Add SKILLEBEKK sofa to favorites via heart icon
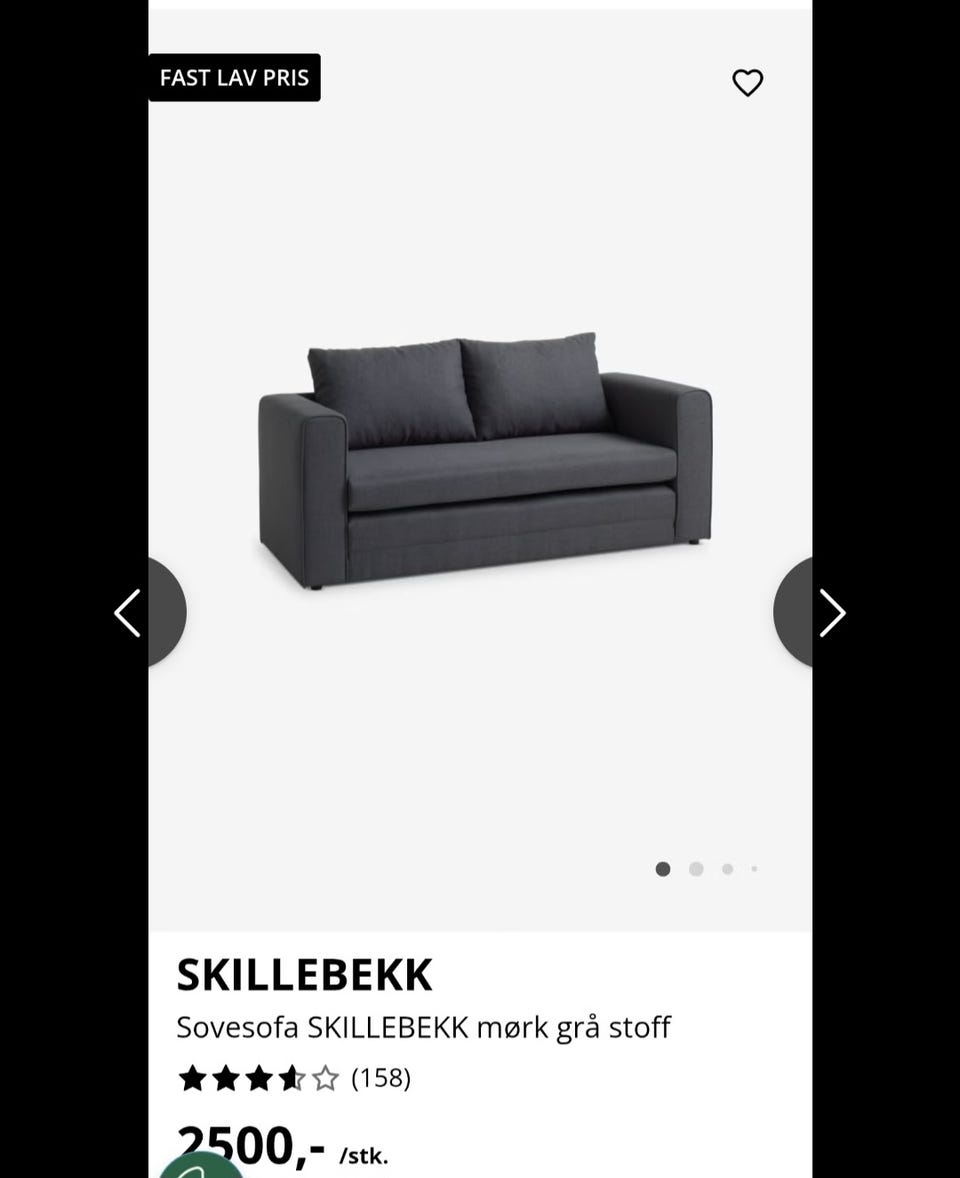960x1178 pixels. (x=748, y=83)
